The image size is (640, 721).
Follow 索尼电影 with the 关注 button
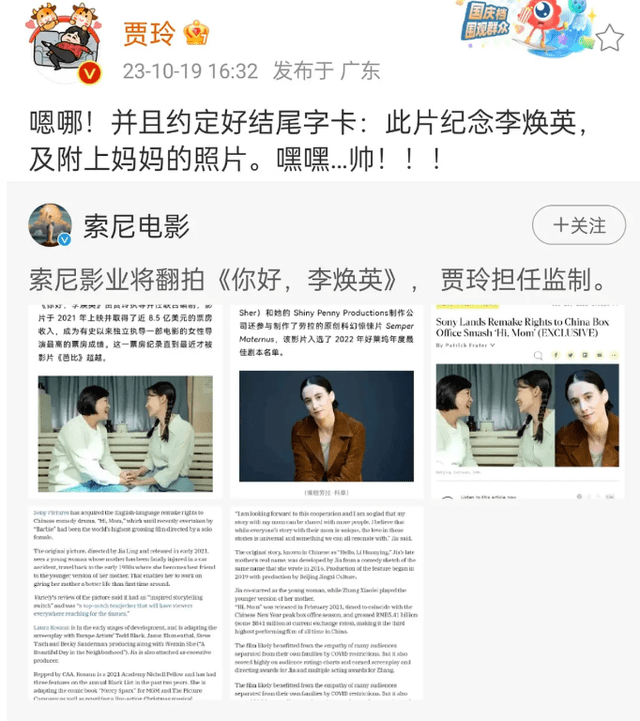(x=578, y=225)
